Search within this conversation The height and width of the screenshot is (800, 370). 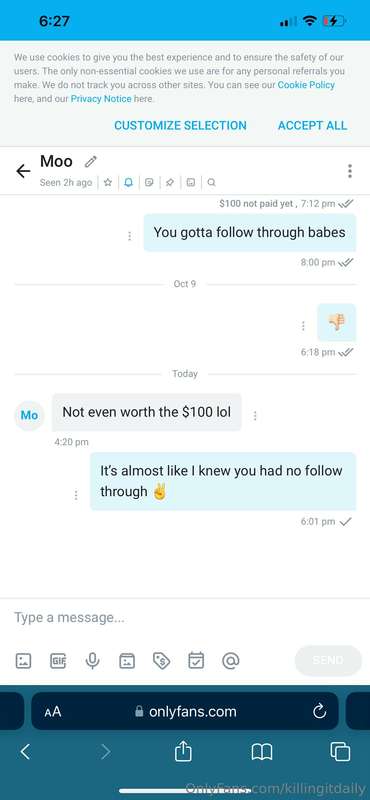coord(212,182)
